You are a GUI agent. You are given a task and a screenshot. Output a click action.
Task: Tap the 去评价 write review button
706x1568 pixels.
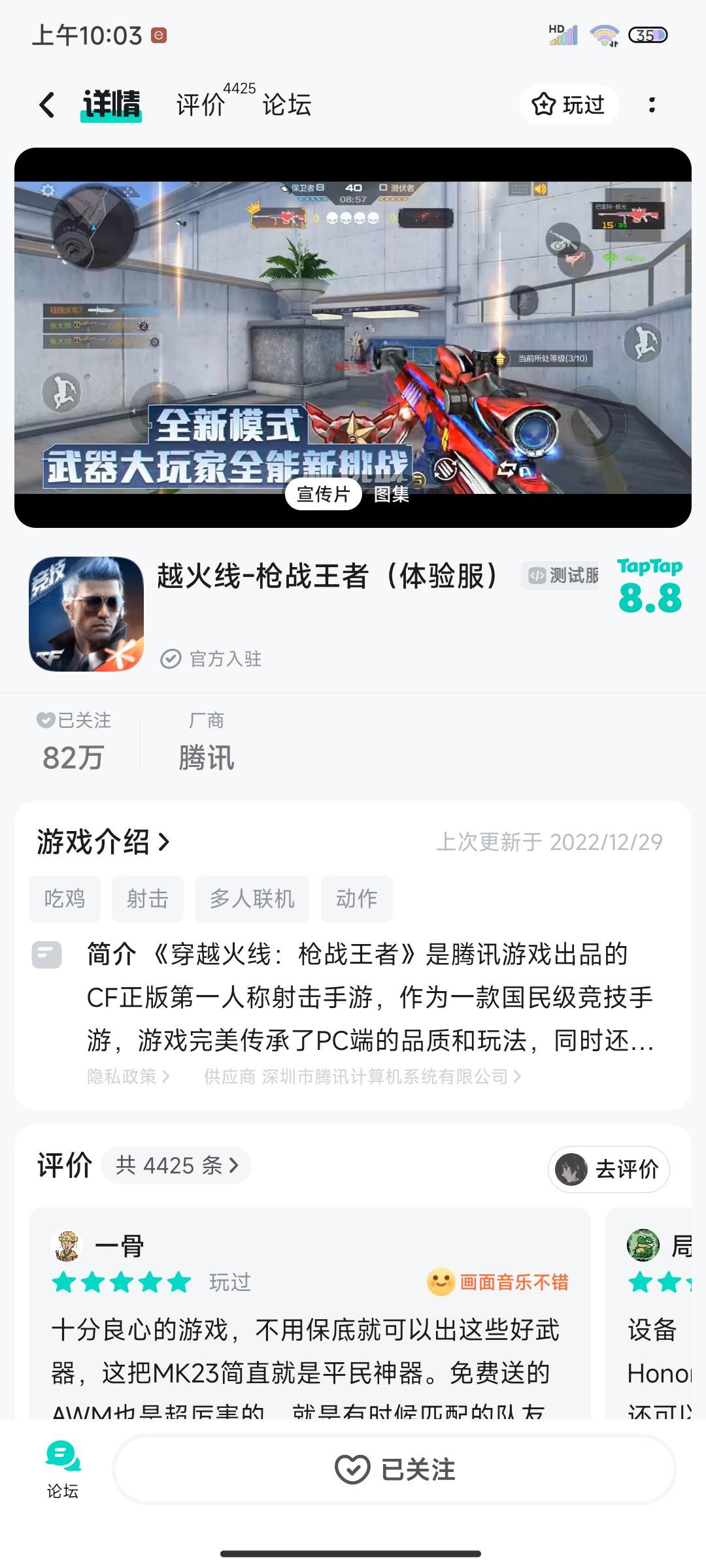608,1170
